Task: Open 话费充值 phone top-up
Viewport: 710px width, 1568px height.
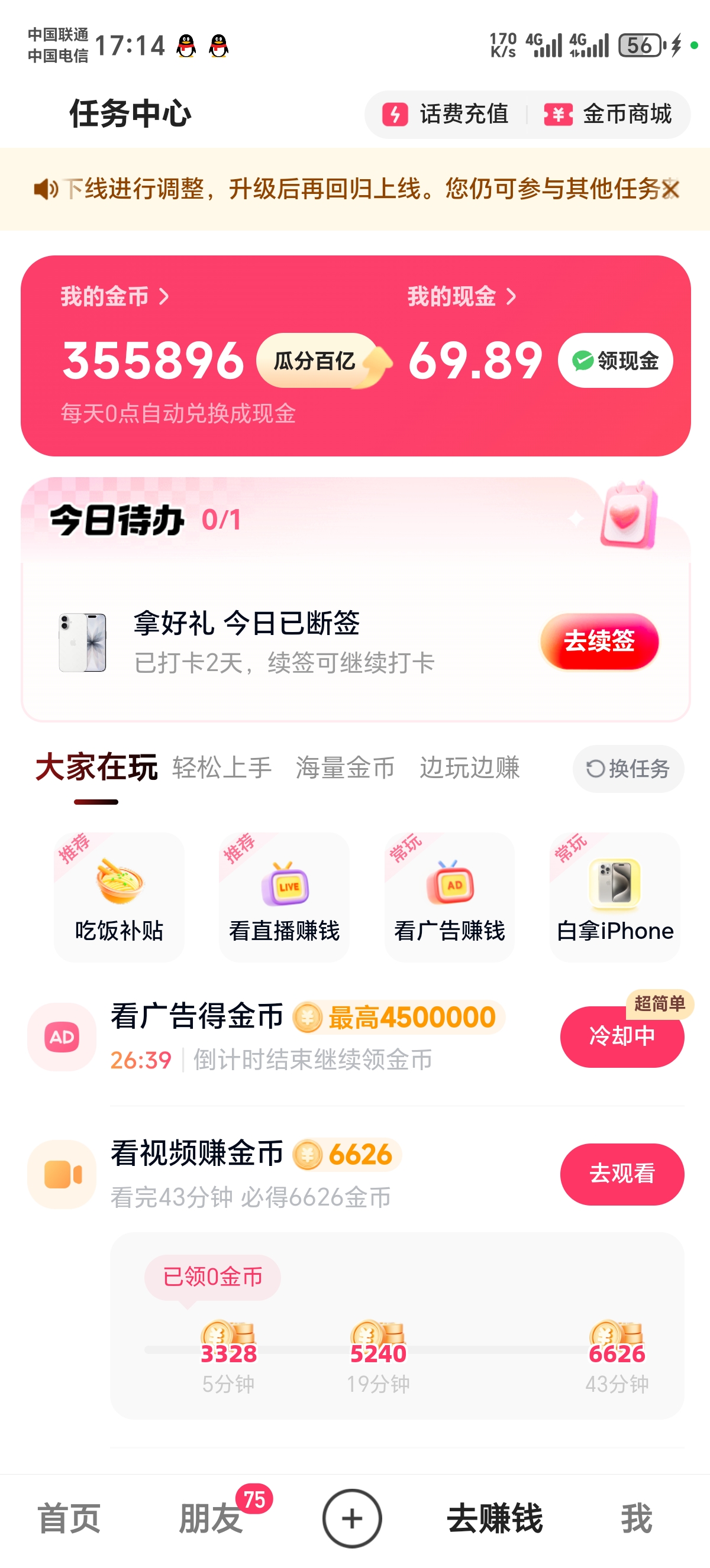Action: click(446, 115)
